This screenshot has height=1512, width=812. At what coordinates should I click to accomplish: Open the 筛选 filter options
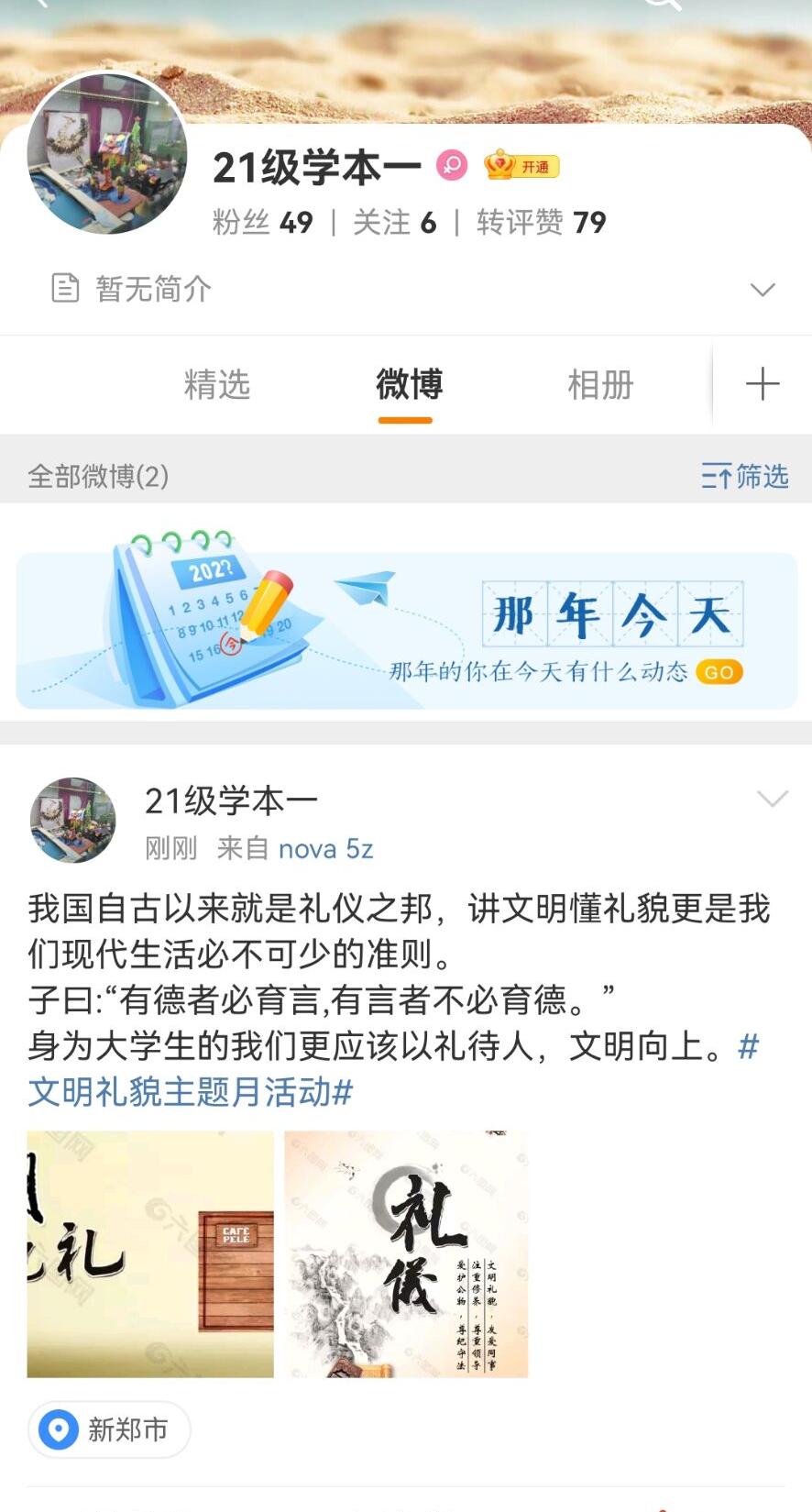coord(744,476)
